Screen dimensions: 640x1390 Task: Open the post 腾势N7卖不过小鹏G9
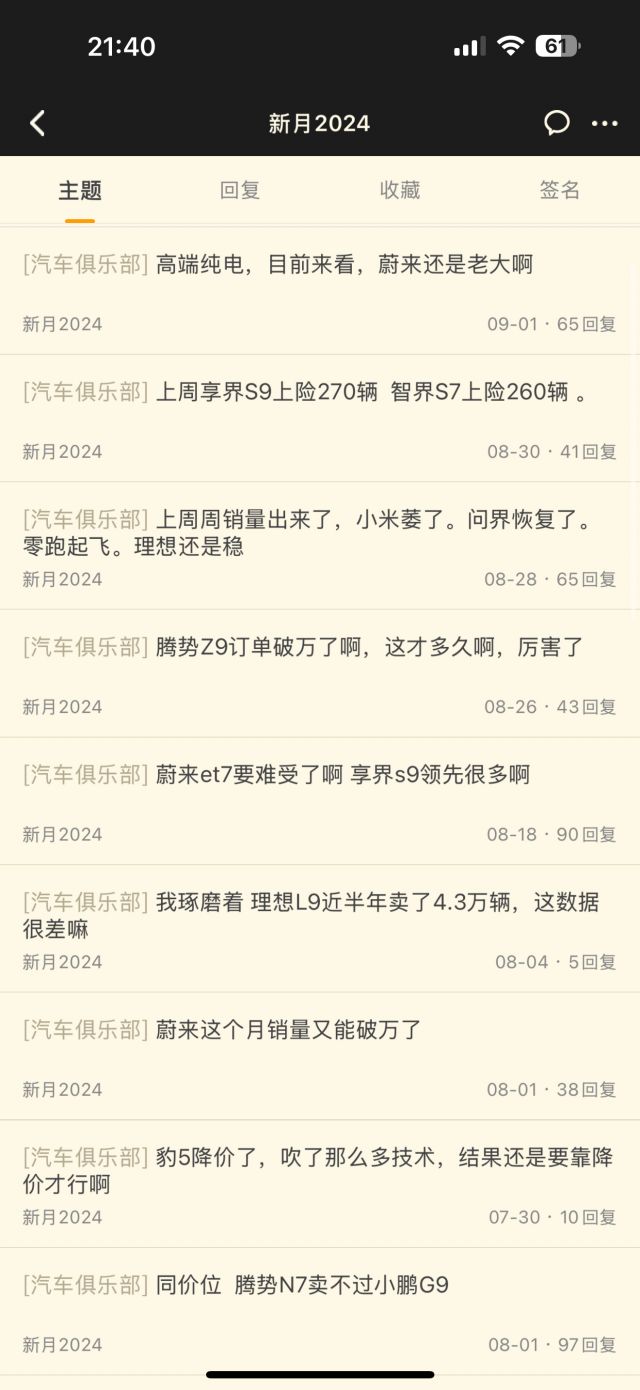click(x=302, y=1285)
